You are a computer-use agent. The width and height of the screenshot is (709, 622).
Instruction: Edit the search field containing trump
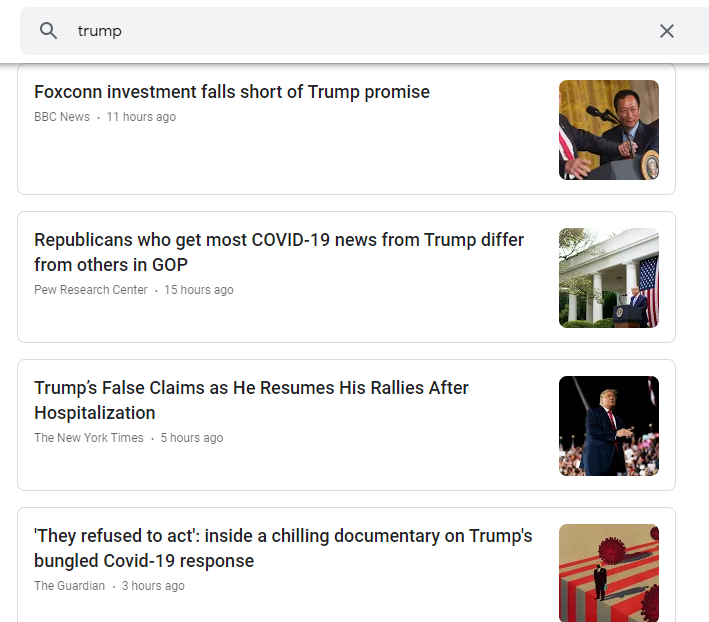point(362,31)
